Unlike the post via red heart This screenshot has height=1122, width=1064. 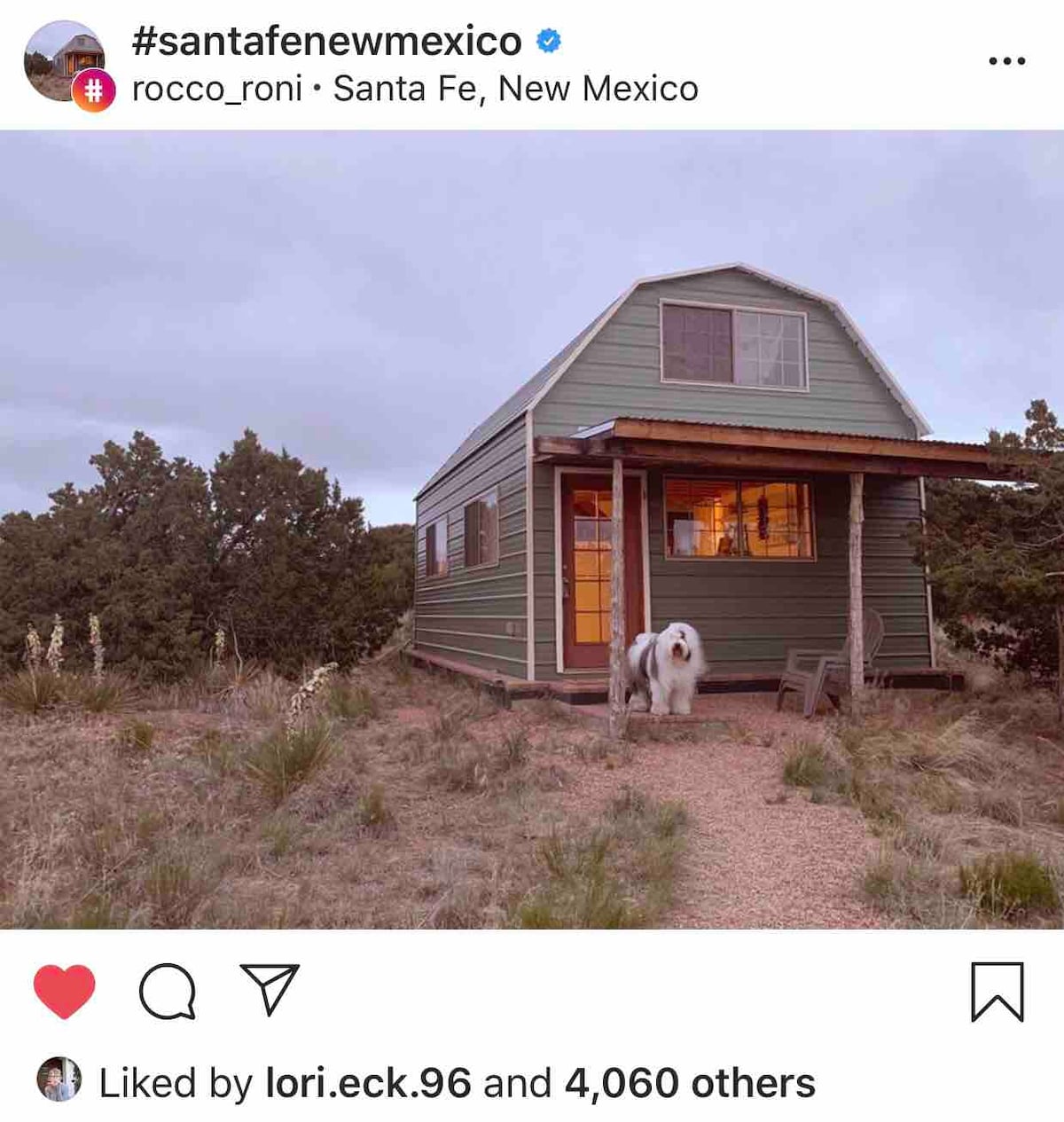pos(64,991)
